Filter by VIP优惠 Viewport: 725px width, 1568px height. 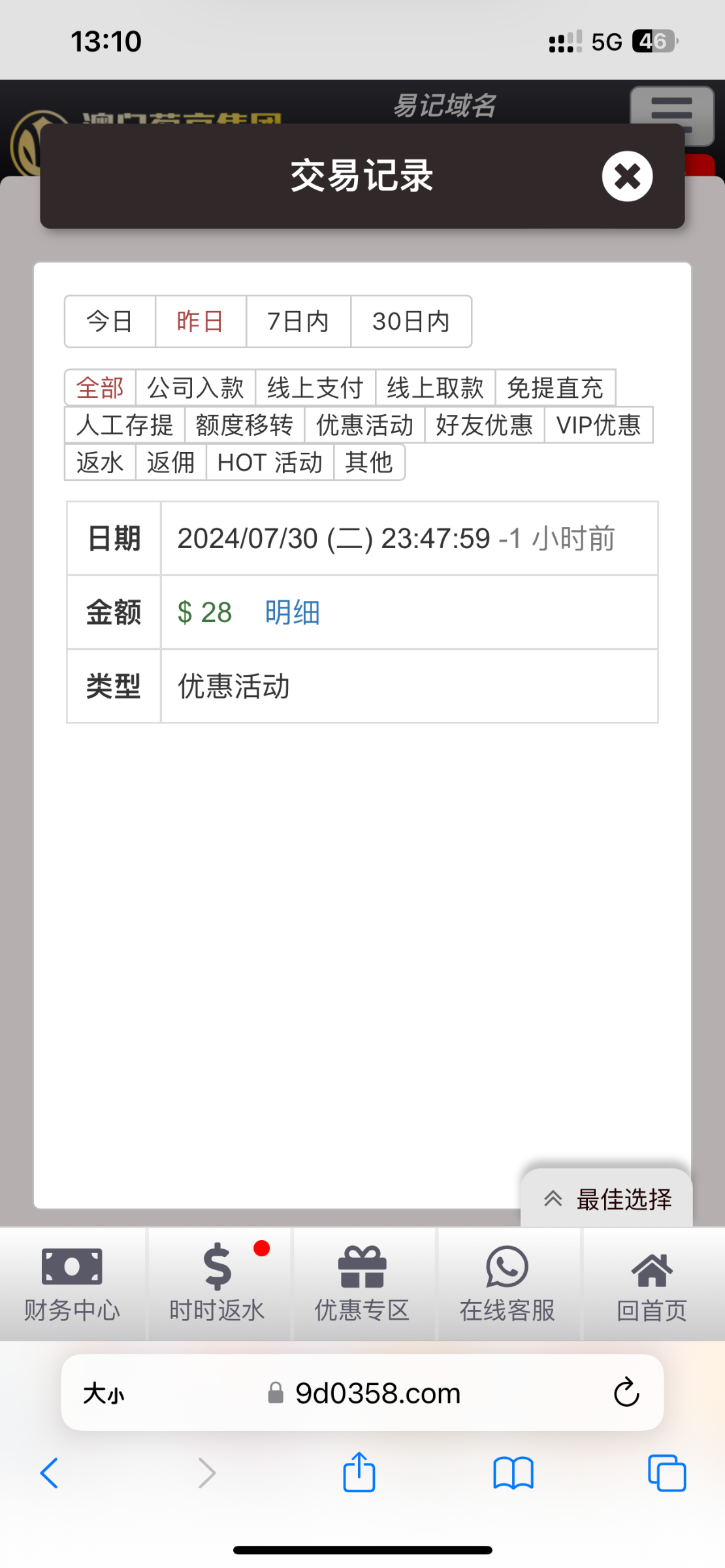click(598, 425)
